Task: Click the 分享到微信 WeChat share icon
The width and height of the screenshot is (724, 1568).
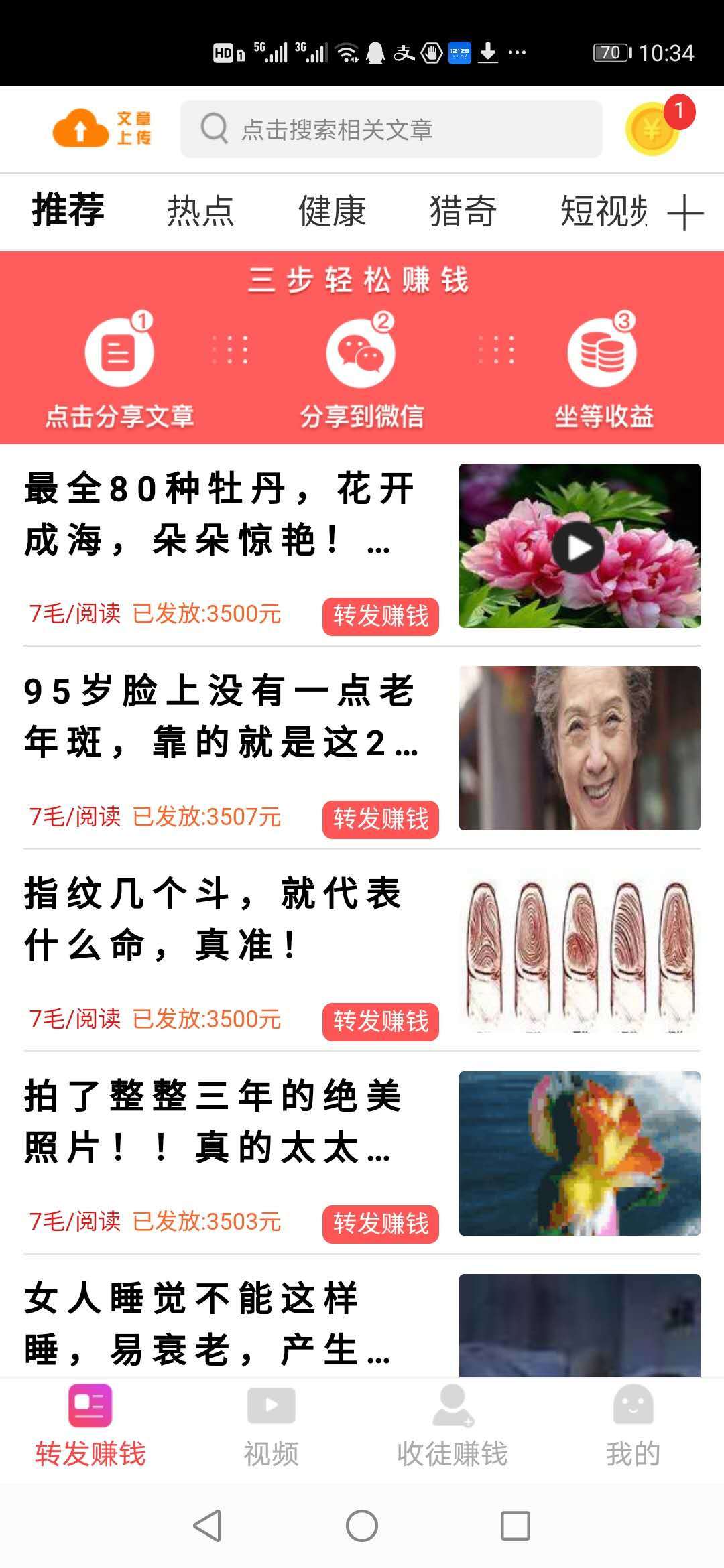Action: 362,353
